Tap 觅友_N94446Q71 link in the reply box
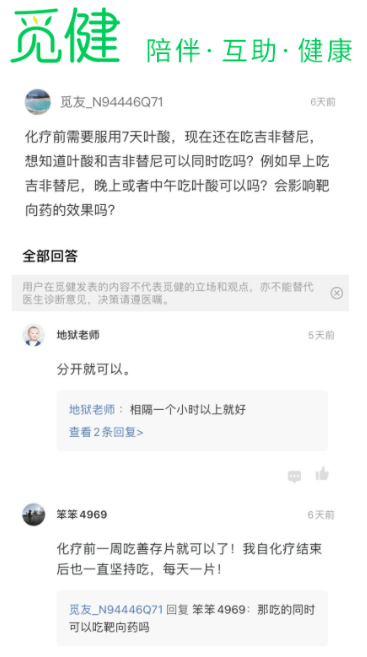The width and height of the screenshot is (367, 657). [116, 610]
